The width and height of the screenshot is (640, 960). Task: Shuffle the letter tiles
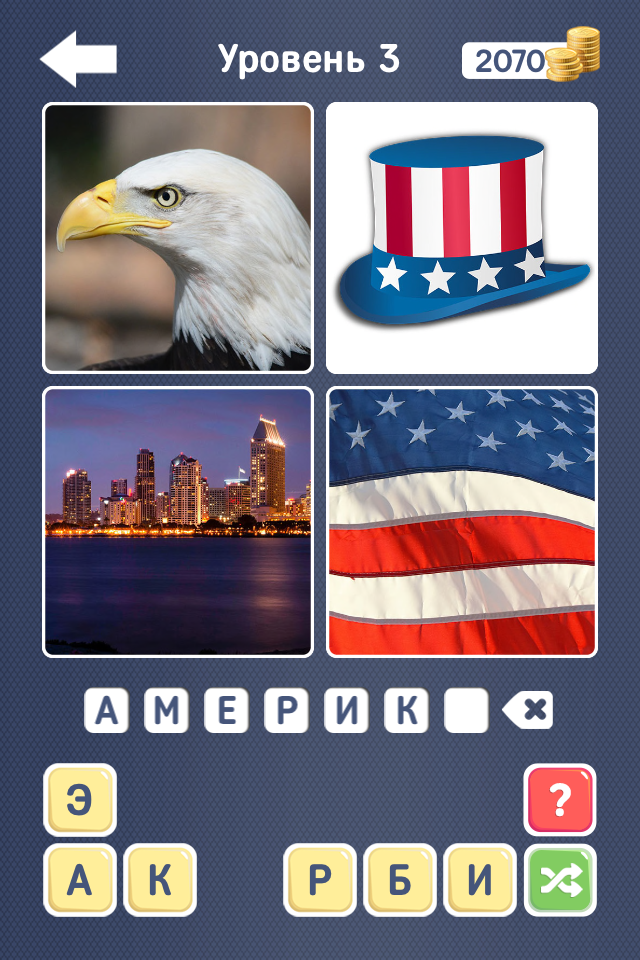560,880
